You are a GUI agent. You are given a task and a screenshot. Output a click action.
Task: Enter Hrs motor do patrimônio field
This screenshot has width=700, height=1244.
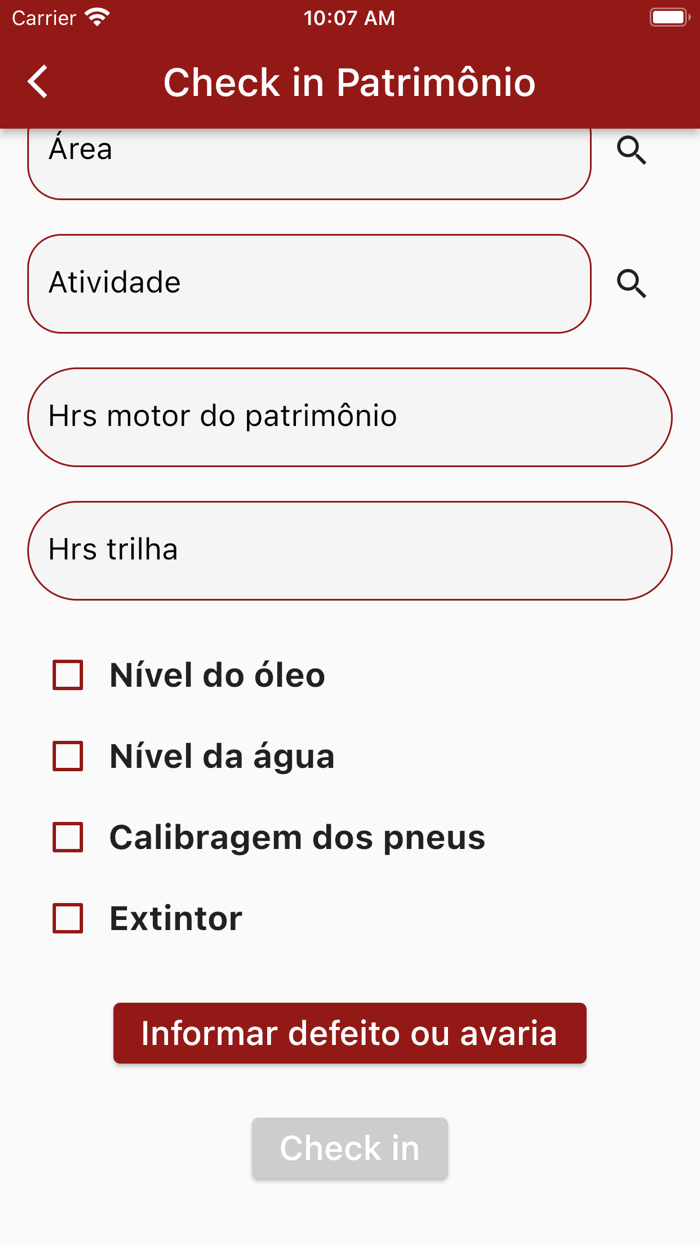[x=349, y=417]
